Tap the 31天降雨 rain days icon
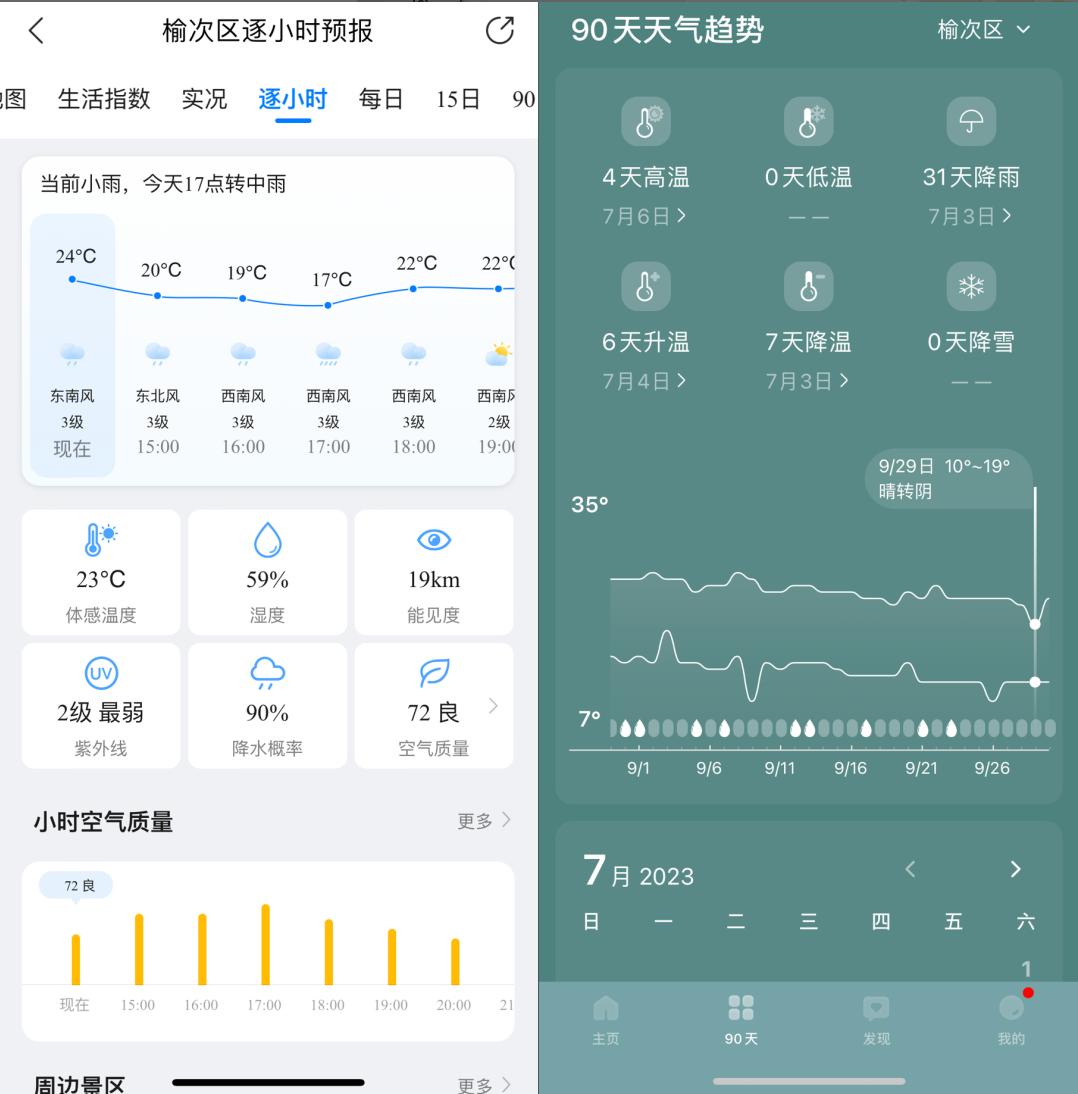The image size is (1078, 1094). point(971,120)
